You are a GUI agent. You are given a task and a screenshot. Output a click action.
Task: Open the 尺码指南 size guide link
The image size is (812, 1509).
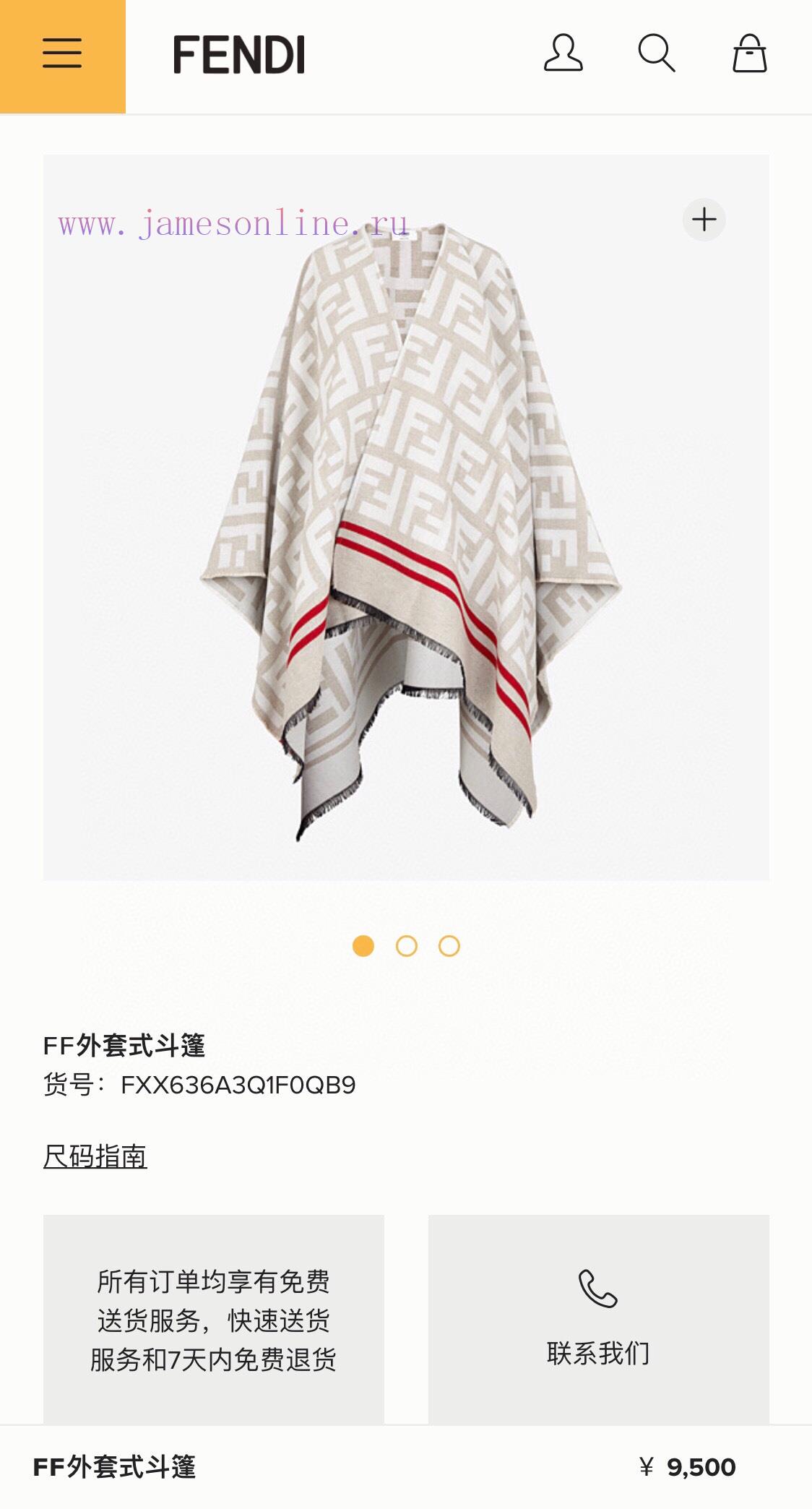point(95,1156)
